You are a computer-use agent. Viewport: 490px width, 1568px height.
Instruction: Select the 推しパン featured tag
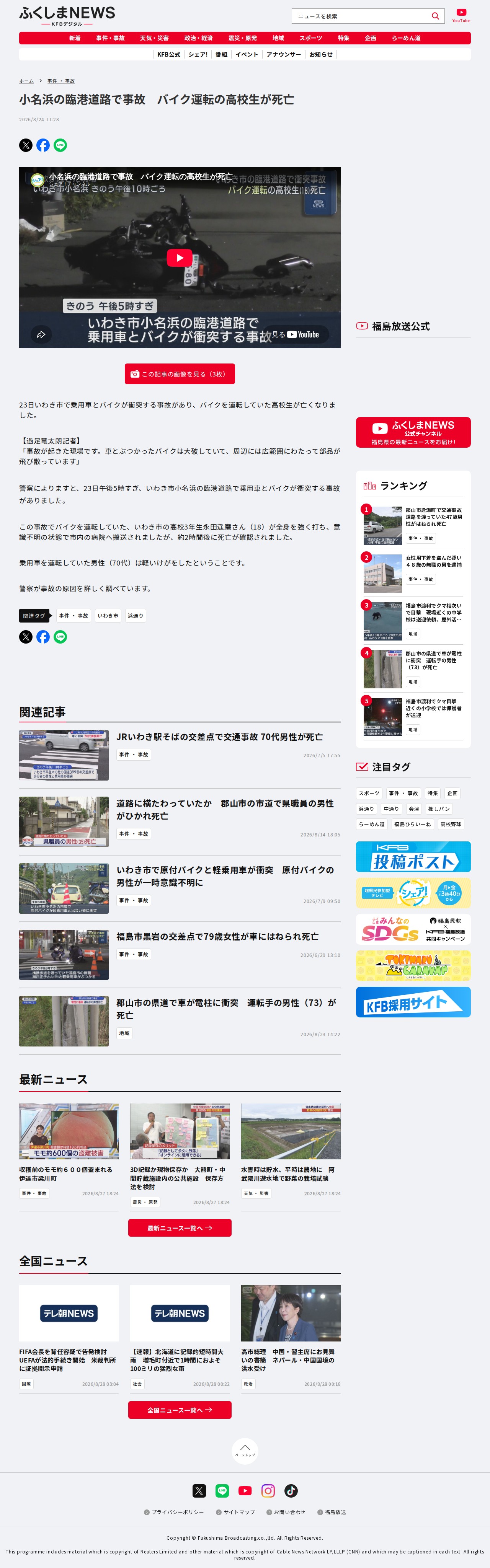439,809
